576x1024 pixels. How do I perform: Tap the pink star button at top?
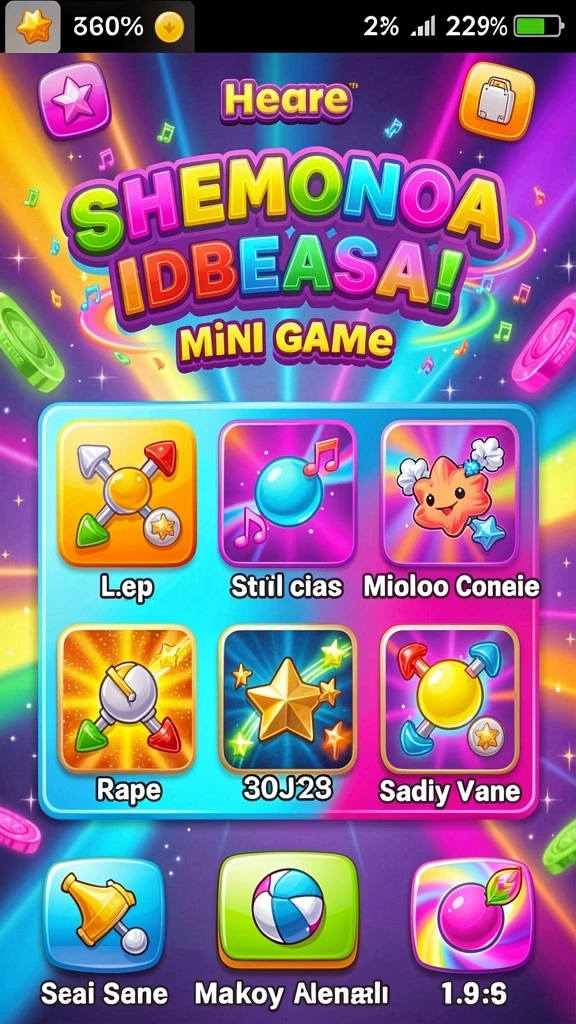point(74,100)
